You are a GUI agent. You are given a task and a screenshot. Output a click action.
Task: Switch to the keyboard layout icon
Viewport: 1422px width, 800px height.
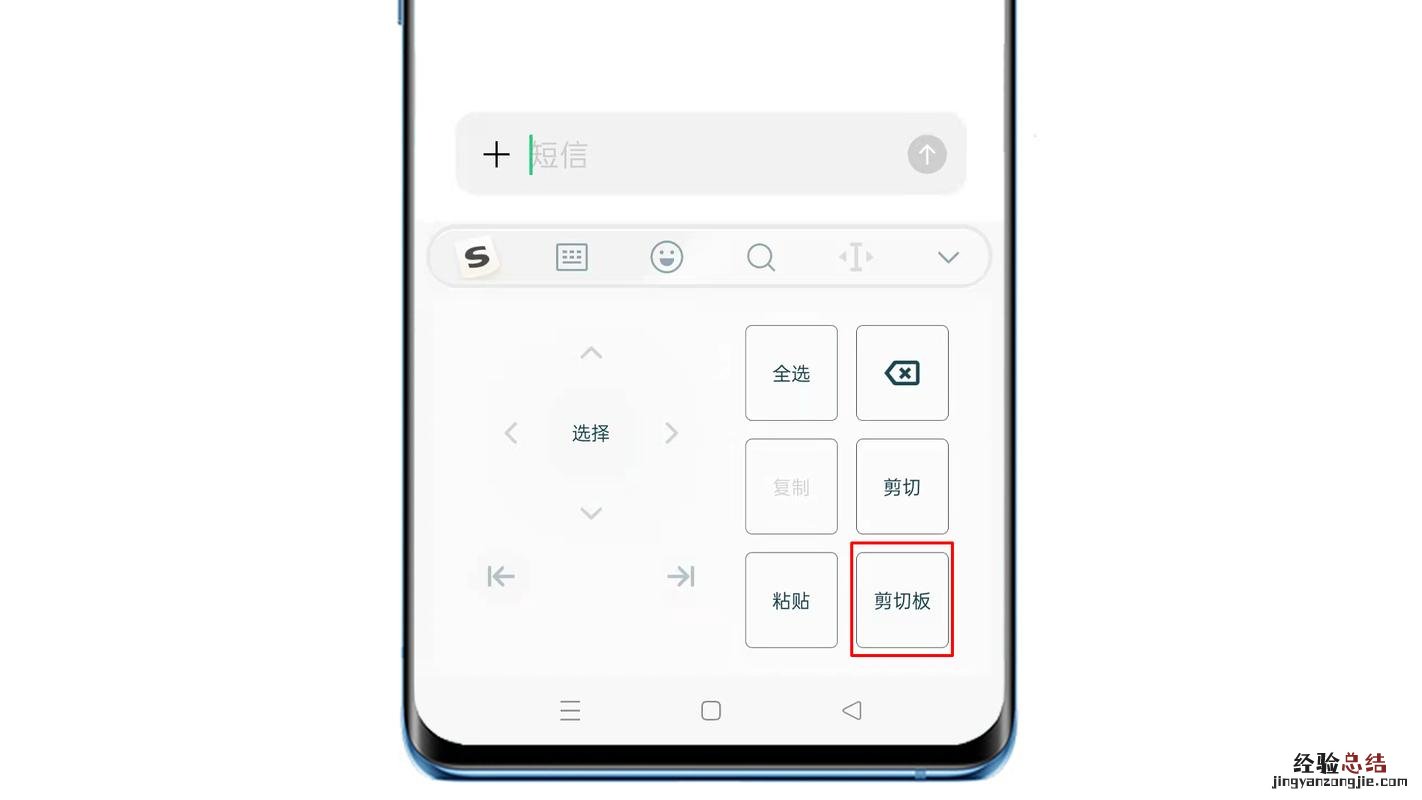click(571, 258)
